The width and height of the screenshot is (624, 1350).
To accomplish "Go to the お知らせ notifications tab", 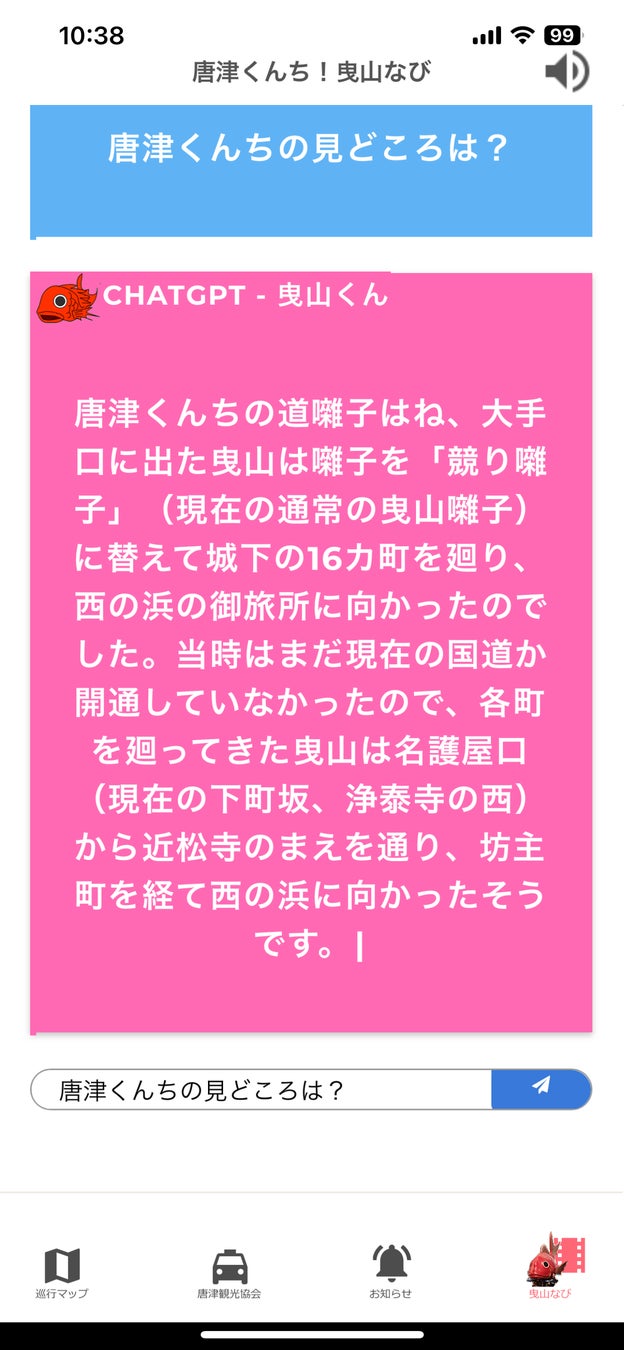I will click(390, 1272).
